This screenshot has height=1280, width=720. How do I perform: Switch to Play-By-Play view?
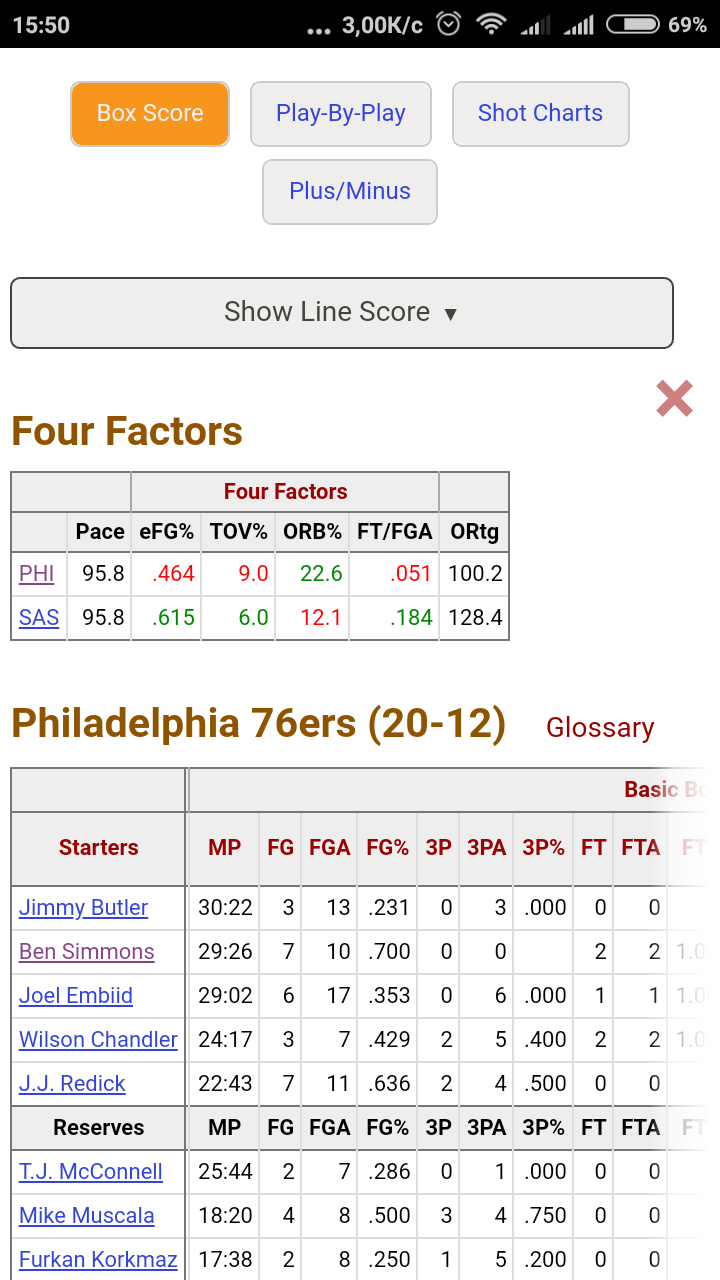coord(341,114)
